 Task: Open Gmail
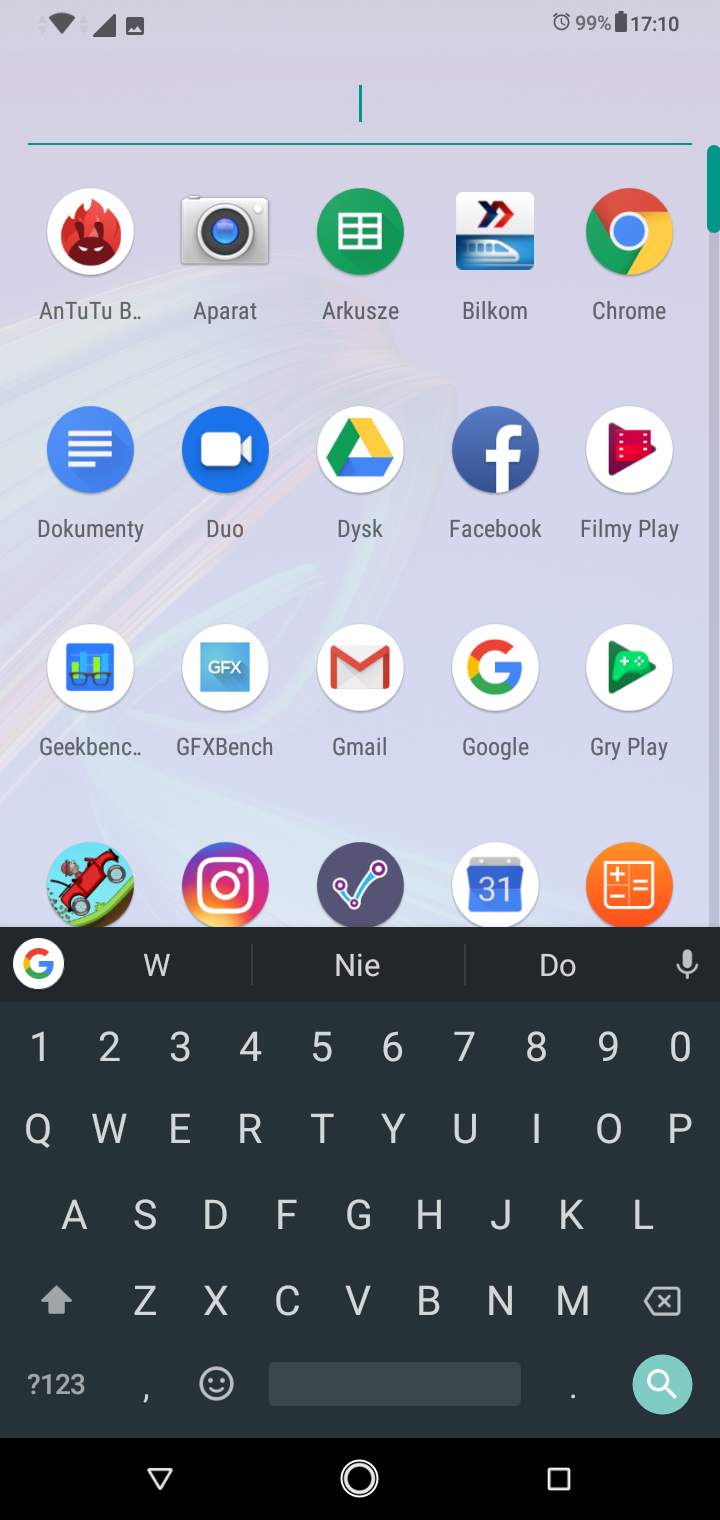click(360, 668)
